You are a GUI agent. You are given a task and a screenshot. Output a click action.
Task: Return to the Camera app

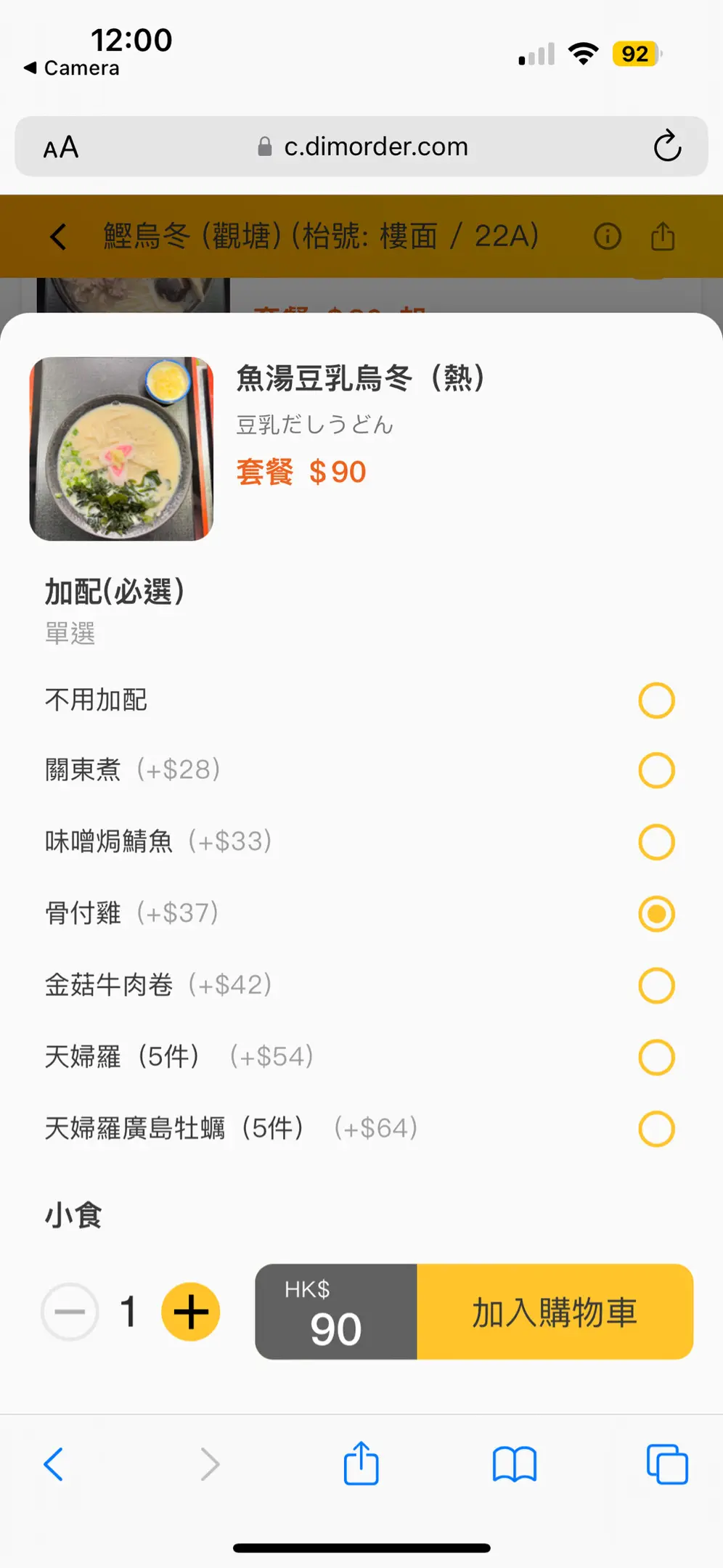[x=71, y=68]
